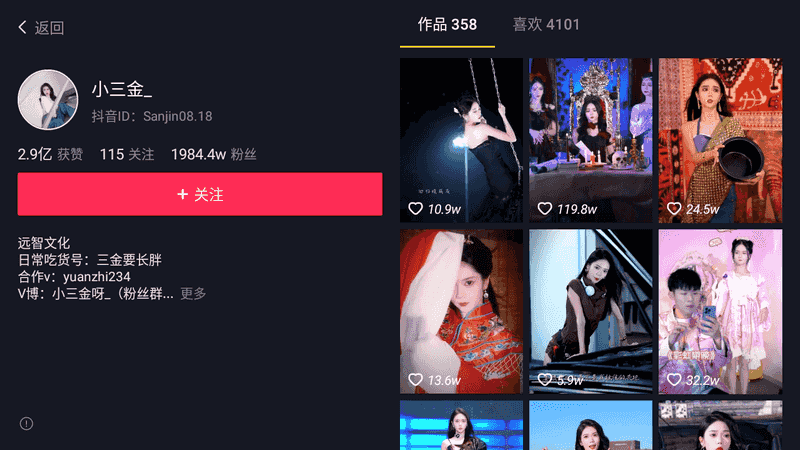Open the video with 32.2w likes

(x=719, y=311)
